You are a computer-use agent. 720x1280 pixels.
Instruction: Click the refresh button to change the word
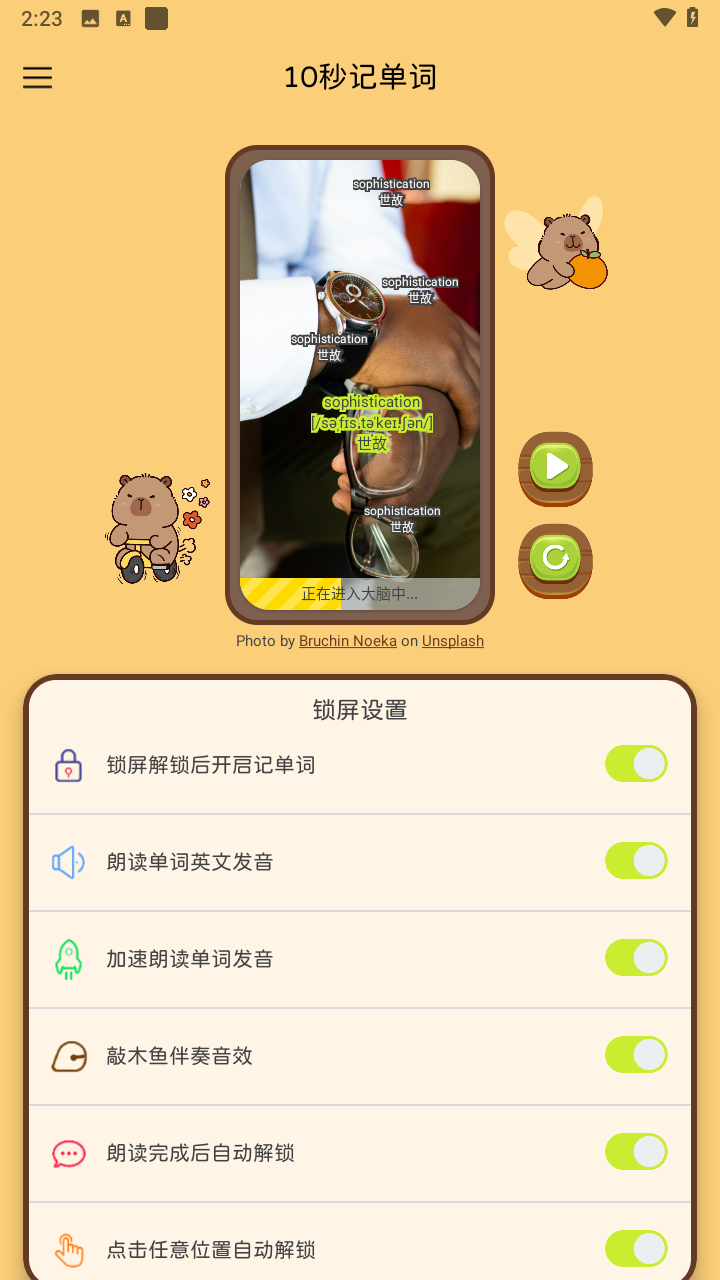555,561
